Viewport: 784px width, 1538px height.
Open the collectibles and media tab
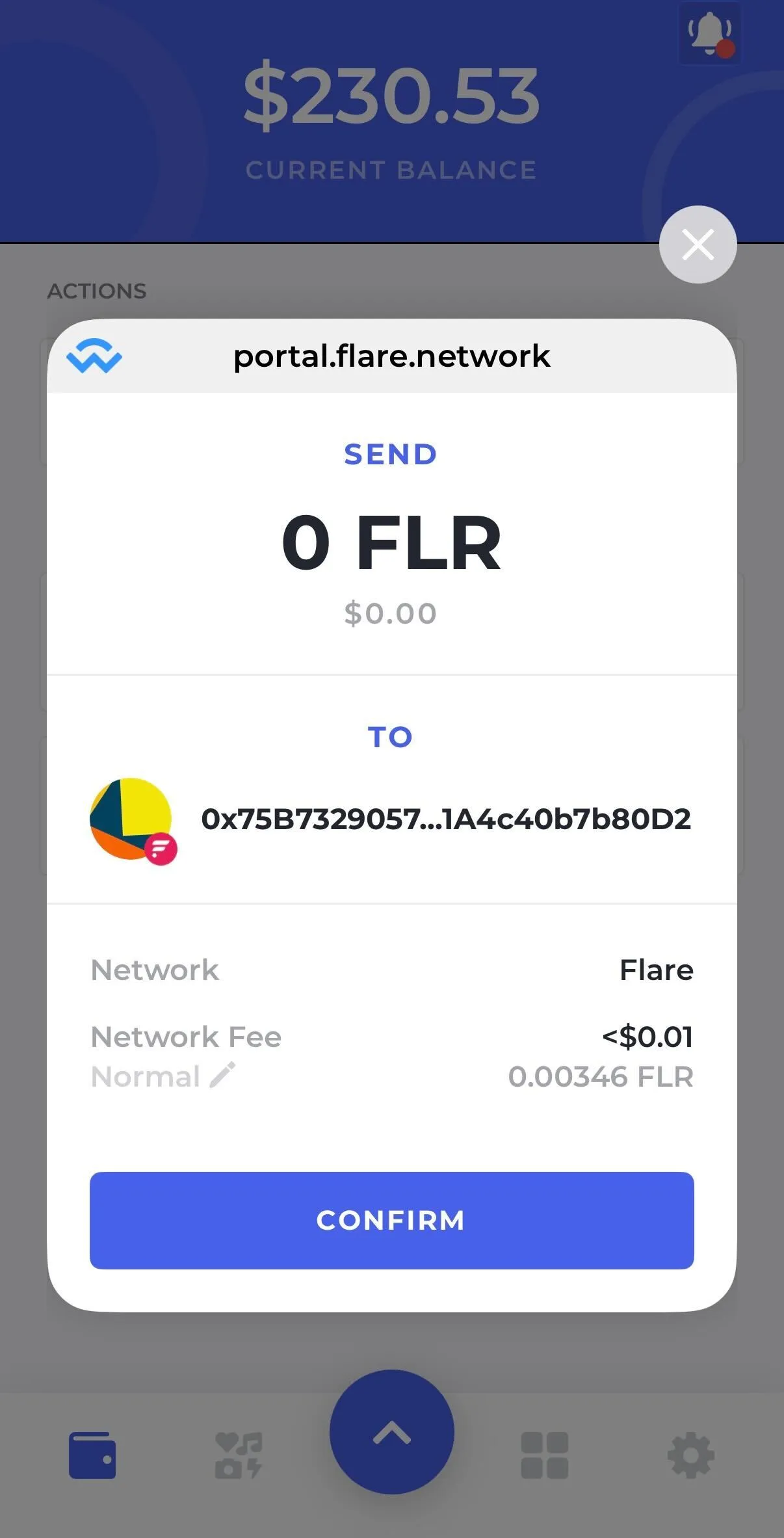239,1455
